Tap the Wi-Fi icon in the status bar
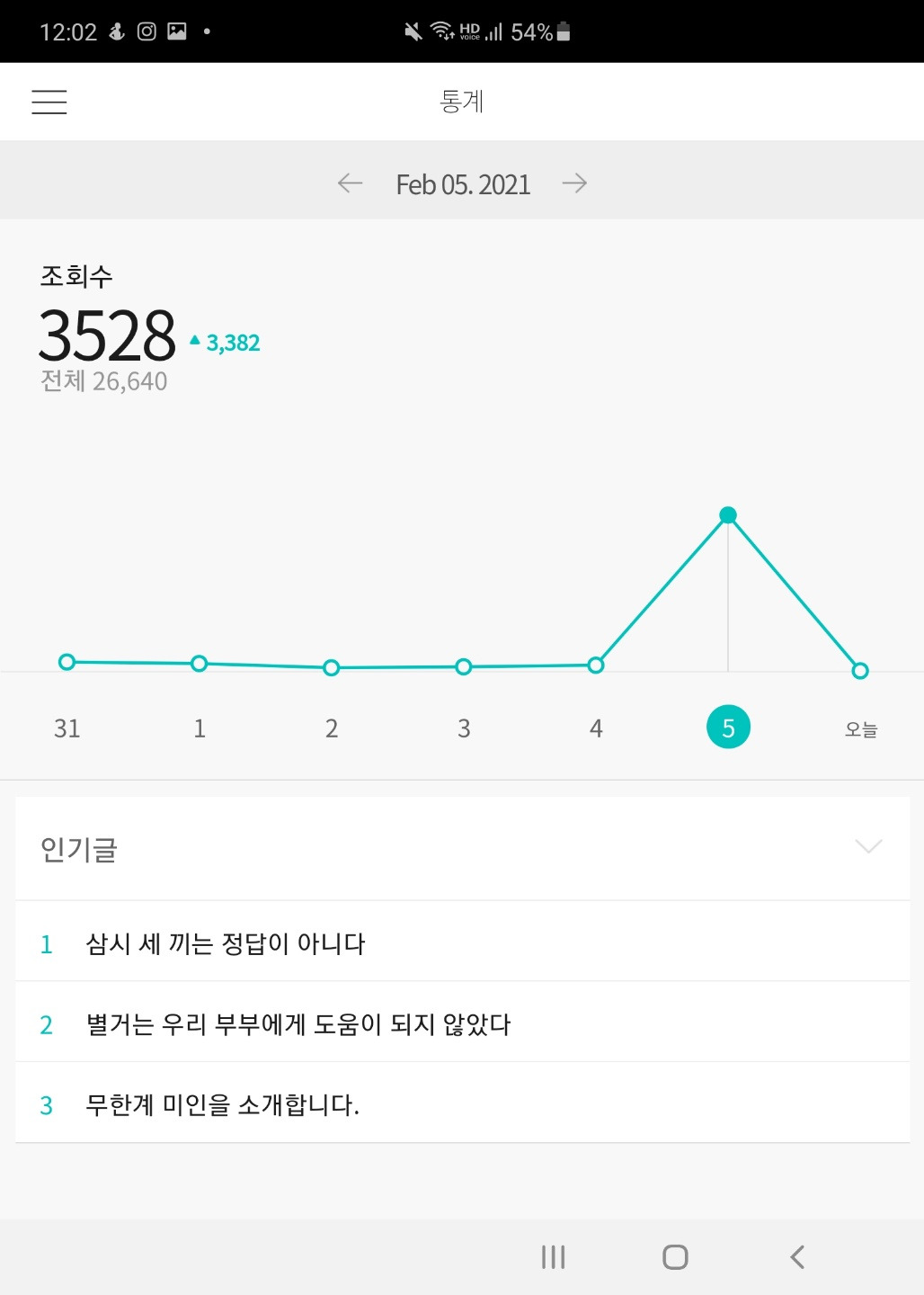This screenshot has height=1295, width=924. [x=440, y=30]
